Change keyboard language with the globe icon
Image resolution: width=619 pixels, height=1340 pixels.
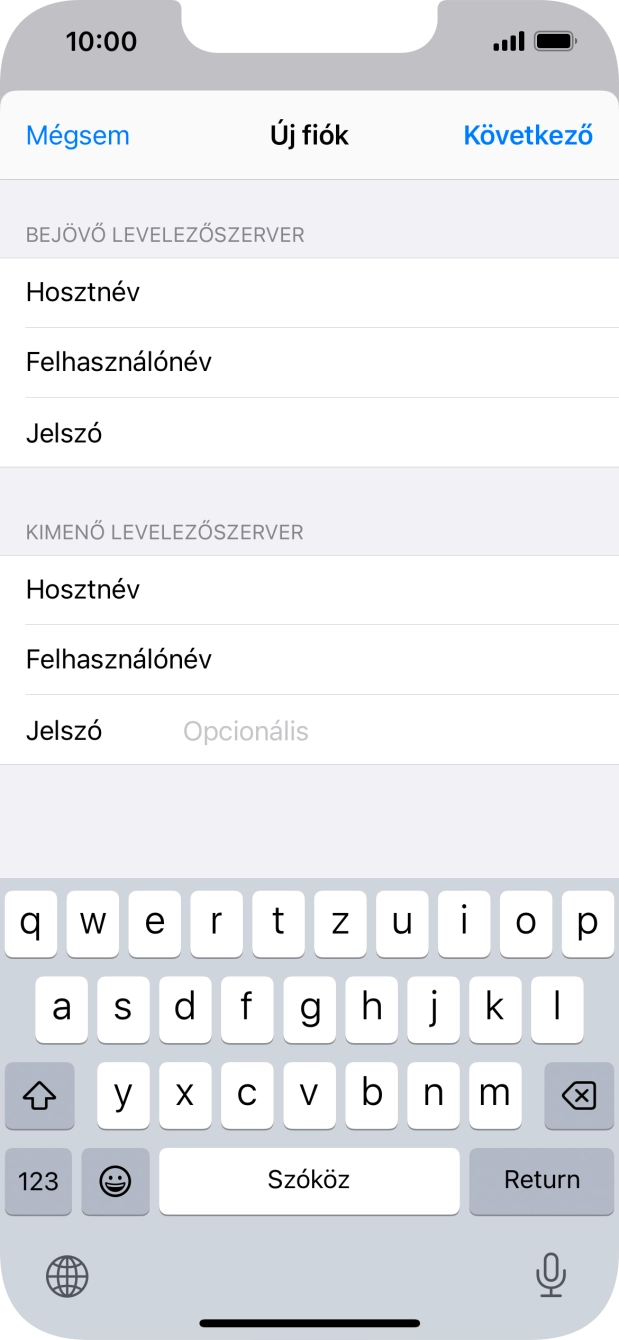point(67,1275)
